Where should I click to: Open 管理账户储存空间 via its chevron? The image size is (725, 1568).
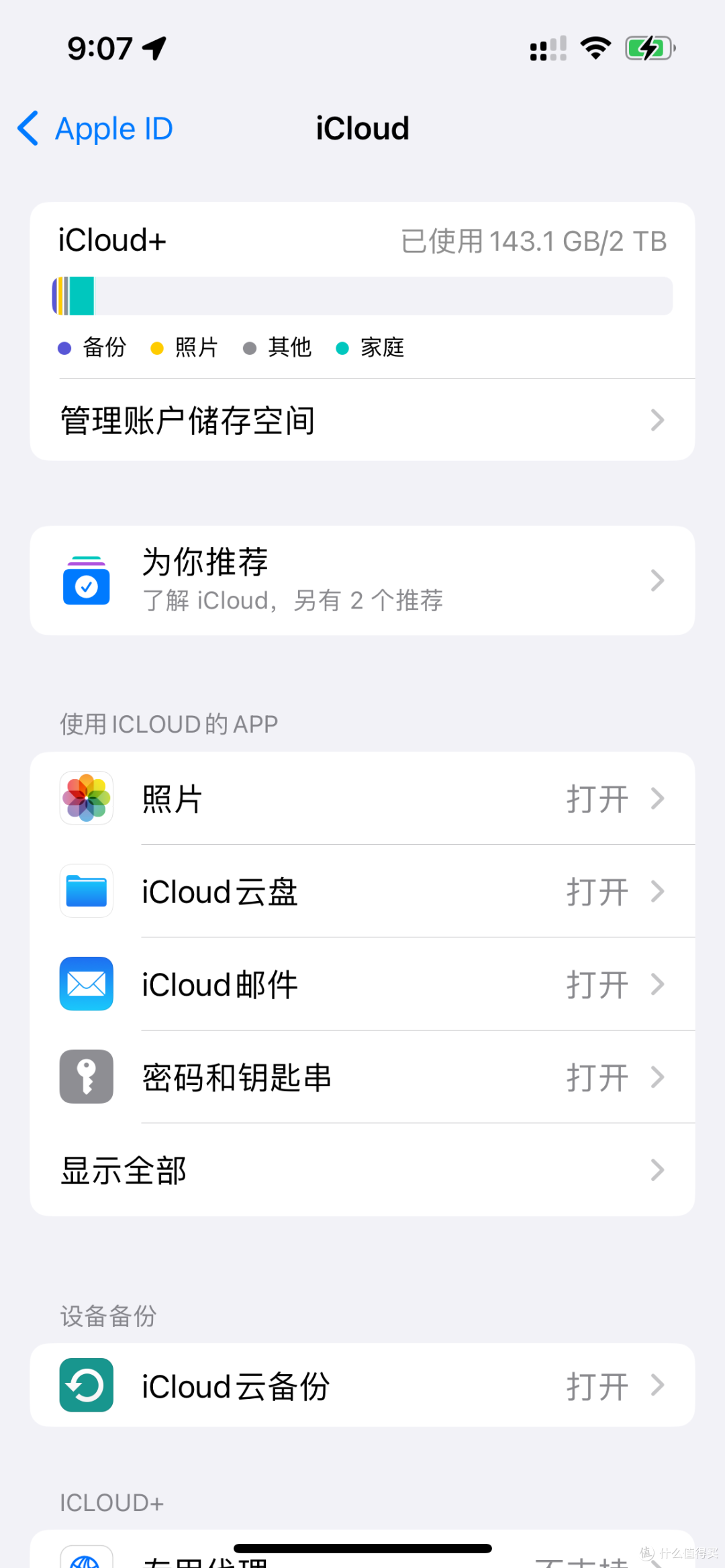(x=362, y=419)
